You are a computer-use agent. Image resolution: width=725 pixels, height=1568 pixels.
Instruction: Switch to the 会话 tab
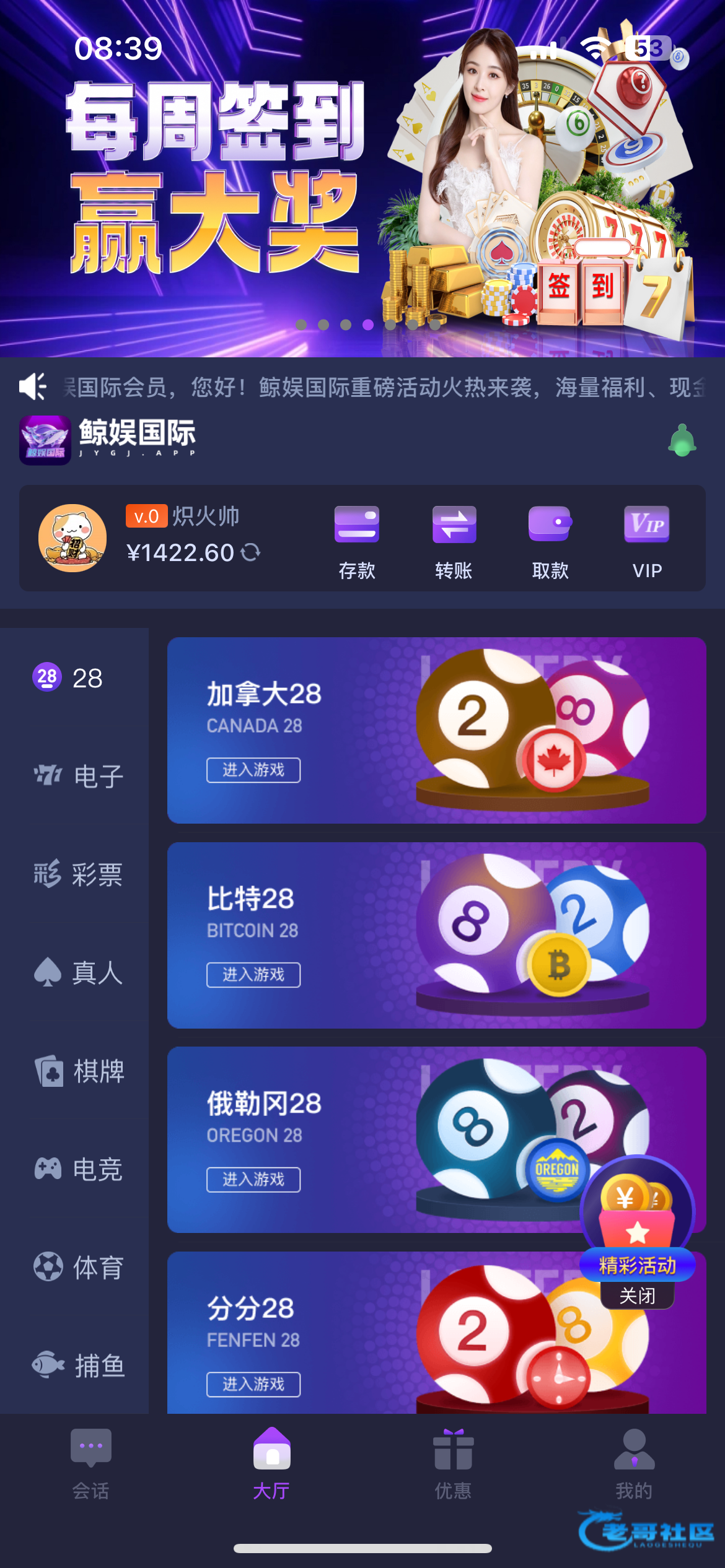click(91, 1465)
